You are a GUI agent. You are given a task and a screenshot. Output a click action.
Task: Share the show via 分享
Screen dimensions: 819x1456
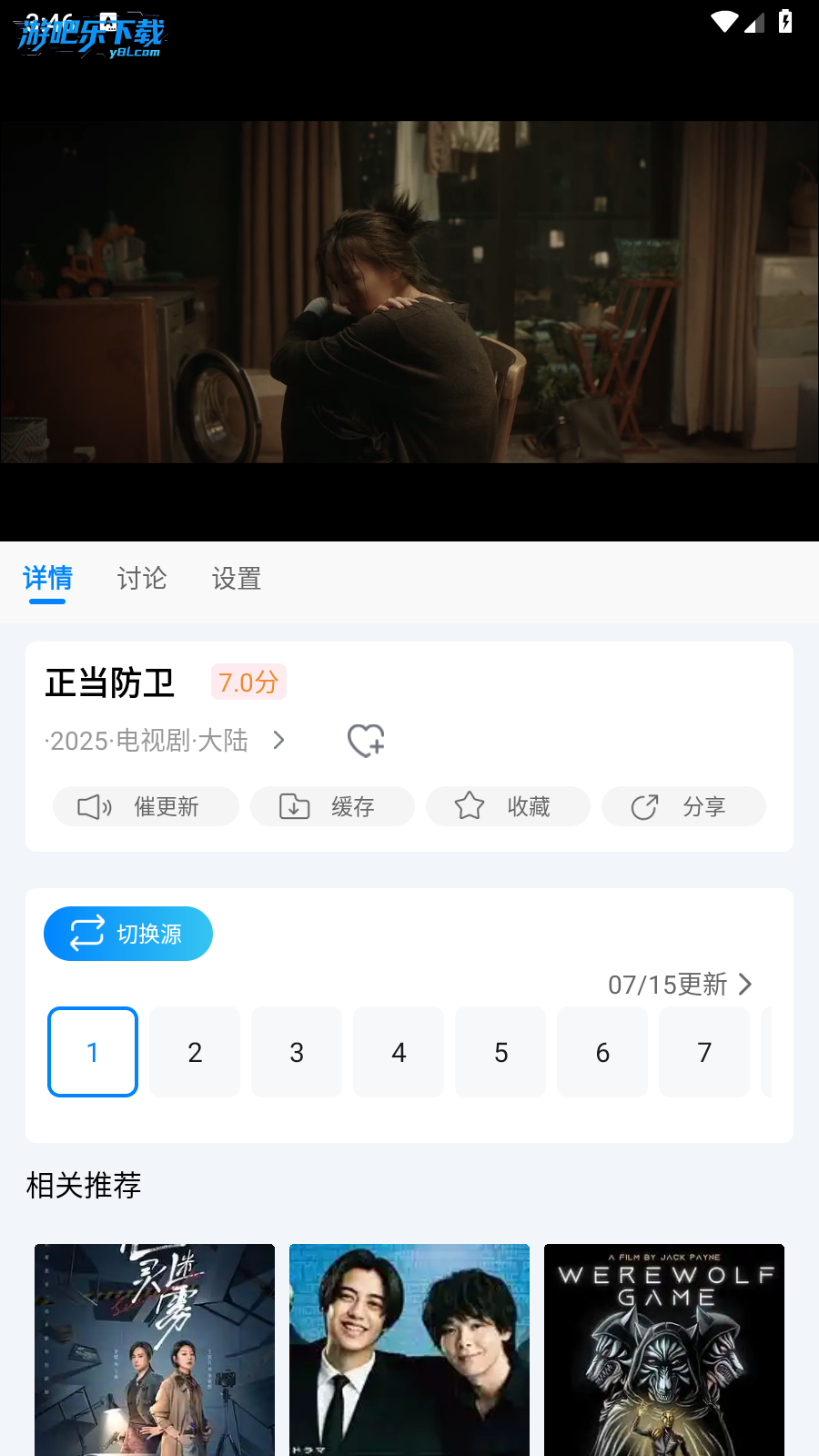(683, 807)
